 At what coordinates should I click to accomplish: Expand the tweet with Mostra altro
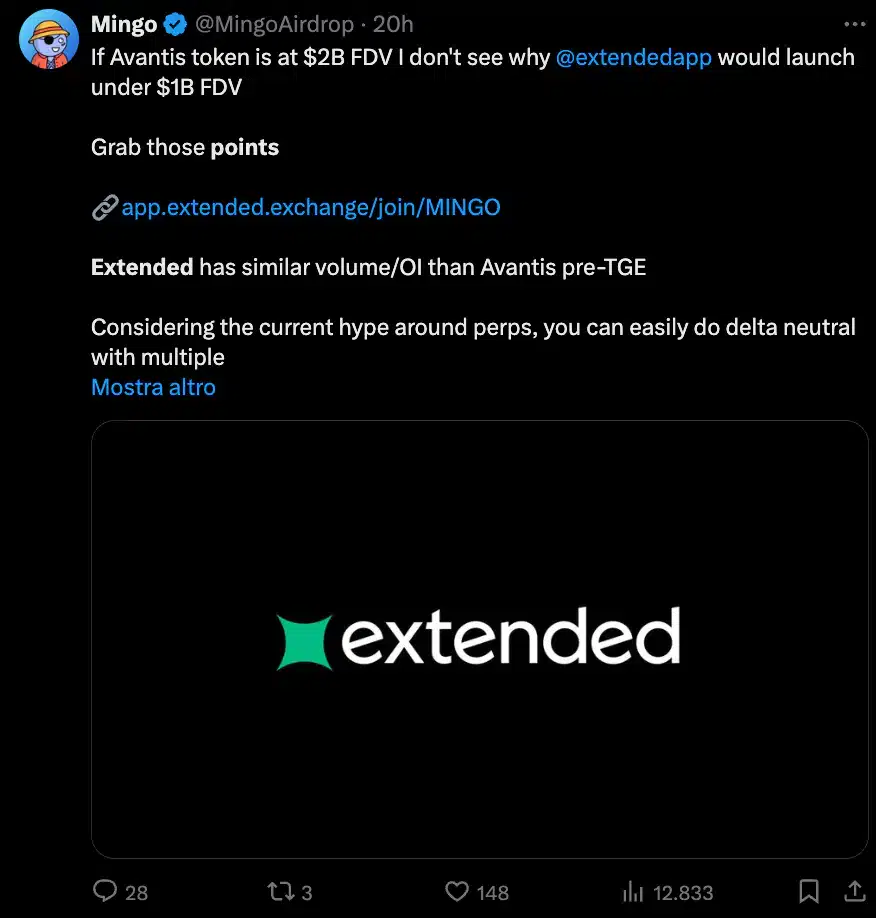point(153,387)
